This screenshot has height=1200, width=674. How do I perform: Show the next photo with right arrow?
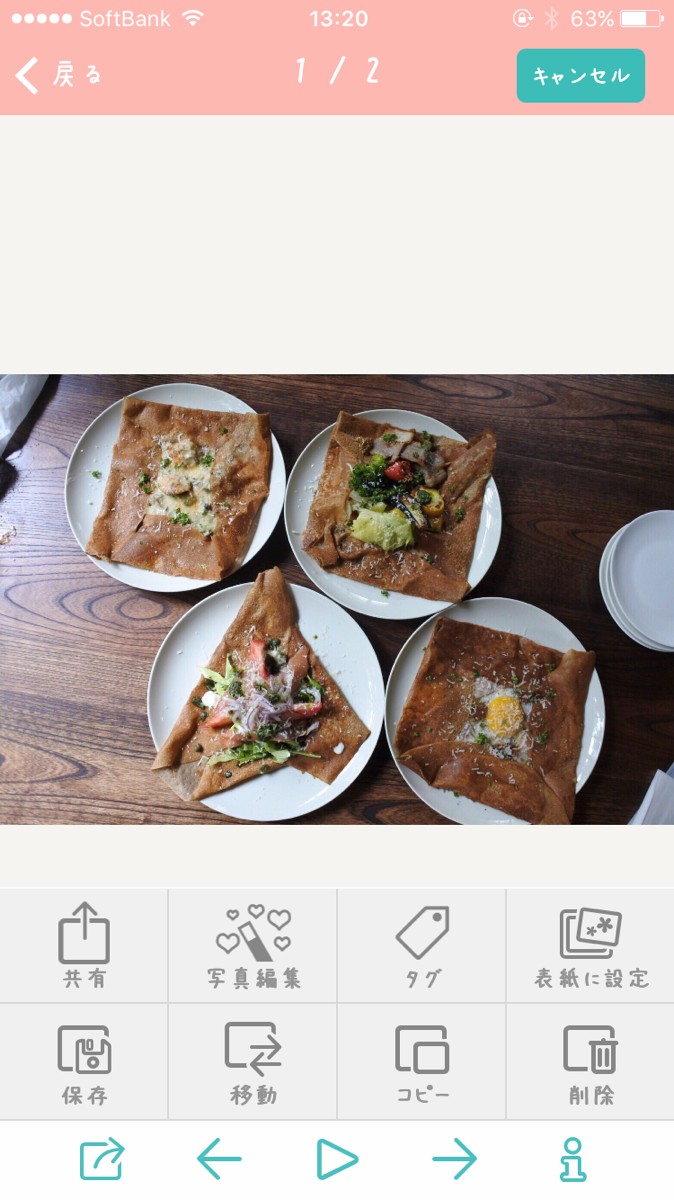click(x=454, y=1160)
